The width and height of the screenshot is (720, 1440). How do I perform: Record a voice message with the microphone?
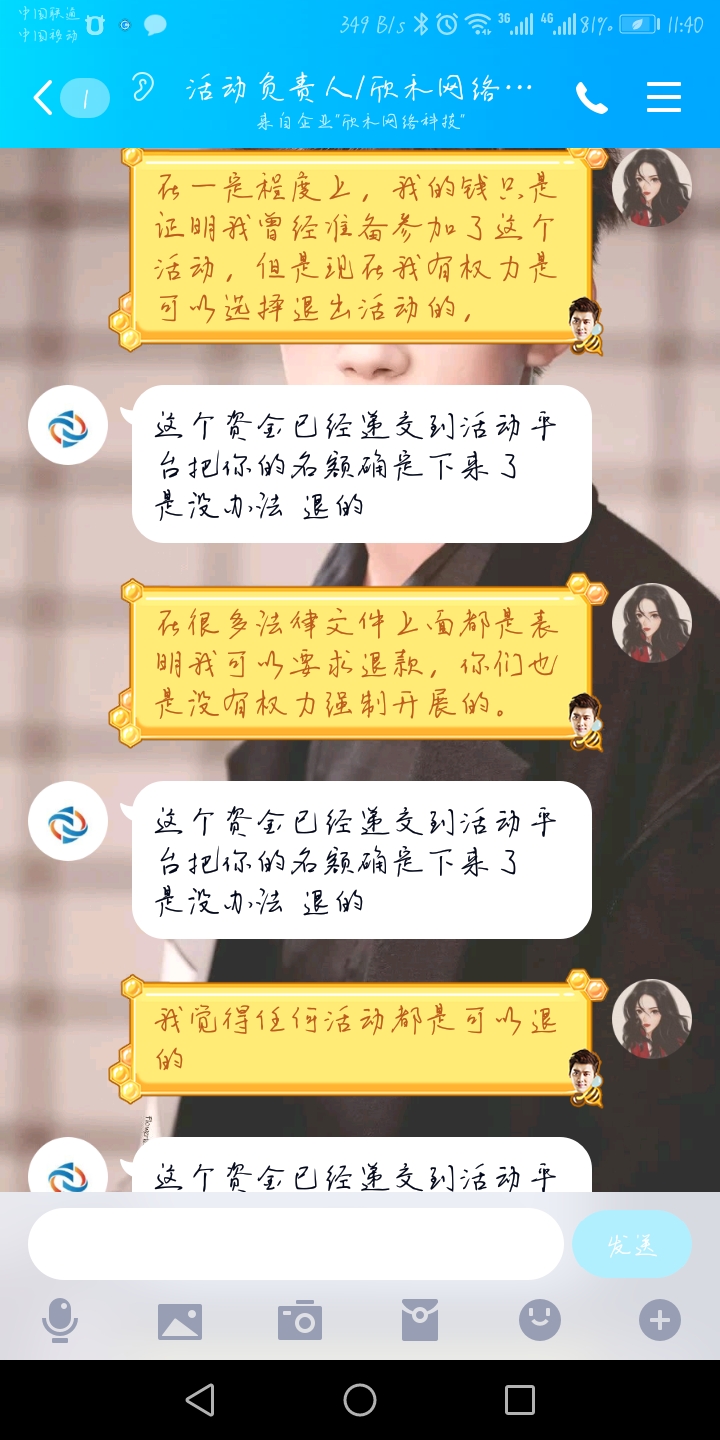tap(60, 1320)
